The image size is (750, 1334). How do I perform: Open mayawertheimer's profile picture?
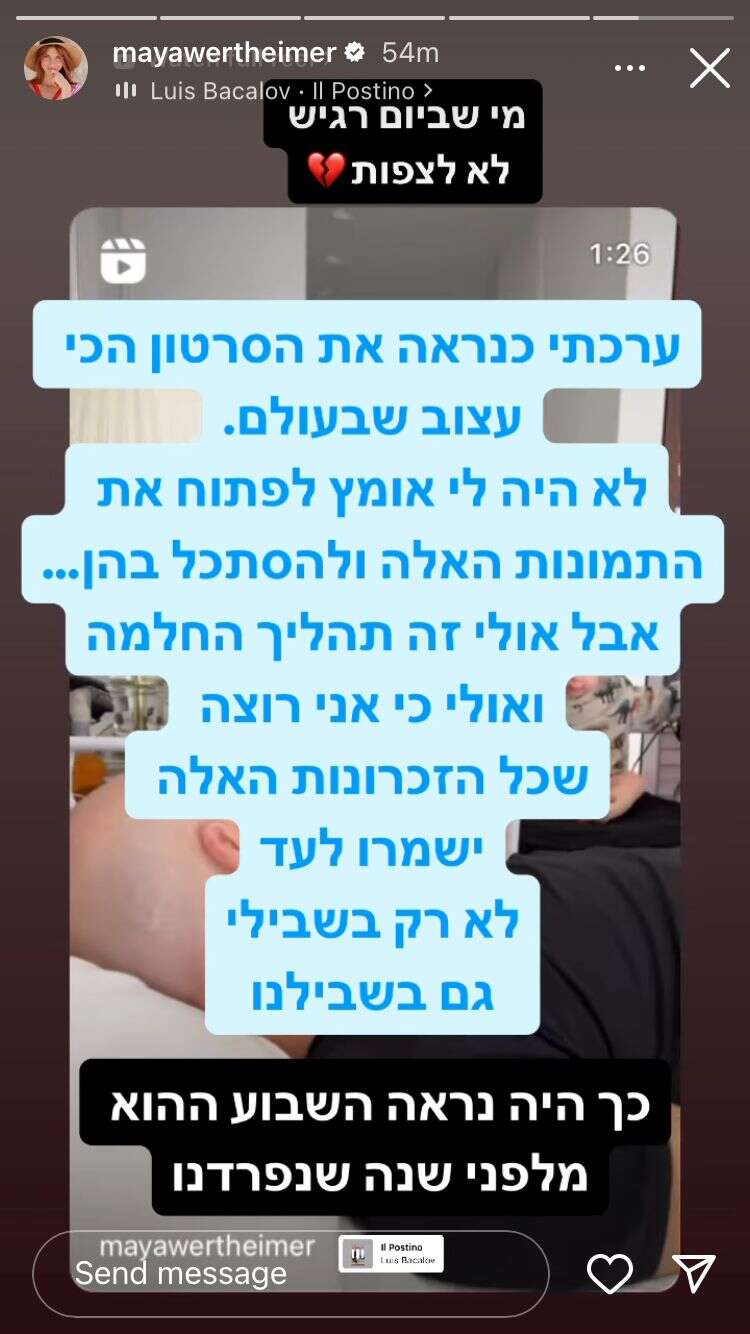pyautogui.click(x=56, y=68)
